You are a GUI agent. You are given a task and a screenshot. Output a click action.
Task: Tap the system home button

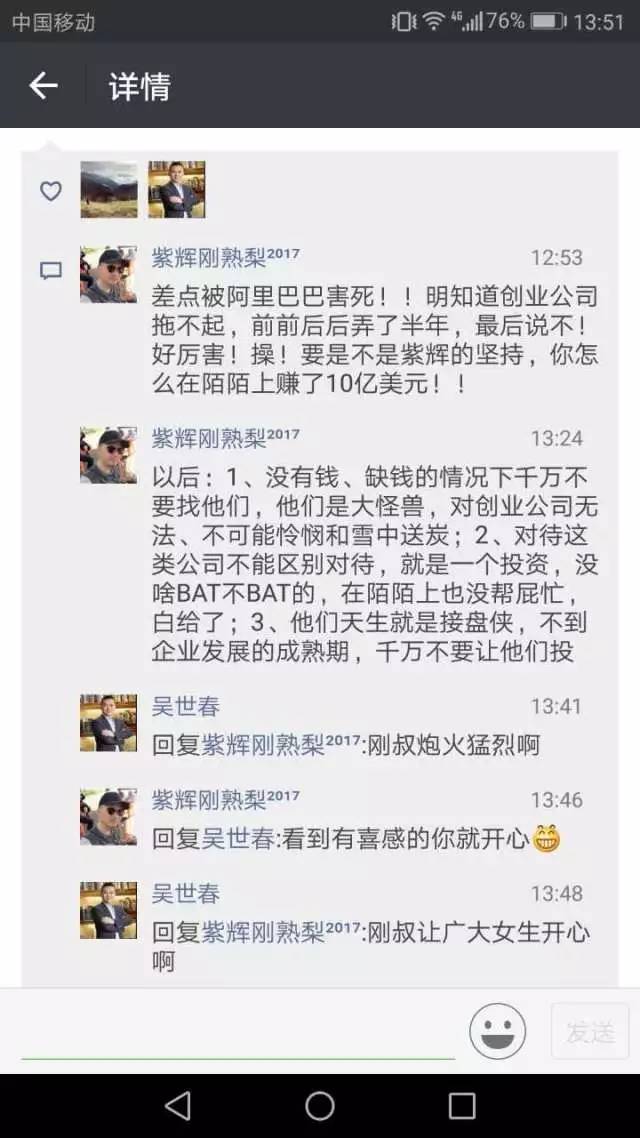pyautogui.click(x=320, y=1105)
